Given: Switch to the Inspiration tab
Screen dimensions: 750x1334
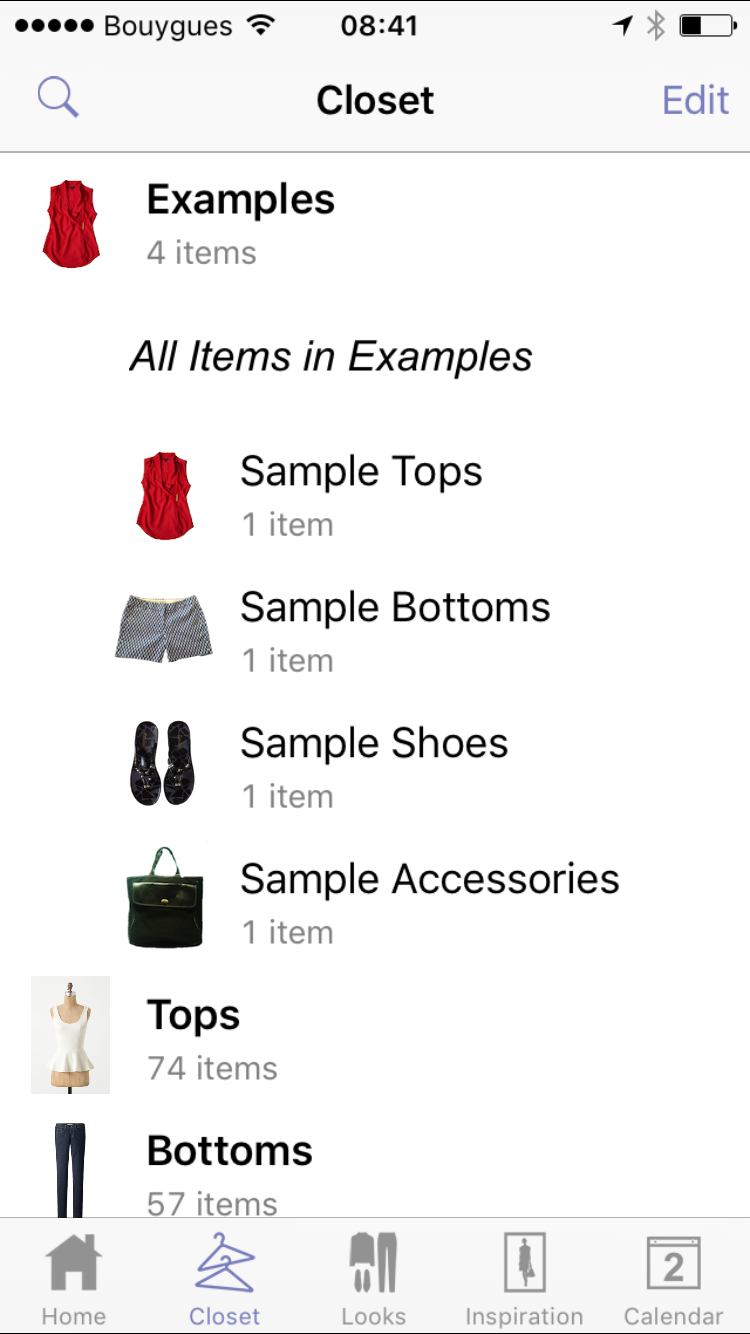Looking at the screenshot, I should pyautogui.click(x=524, y=1279).
